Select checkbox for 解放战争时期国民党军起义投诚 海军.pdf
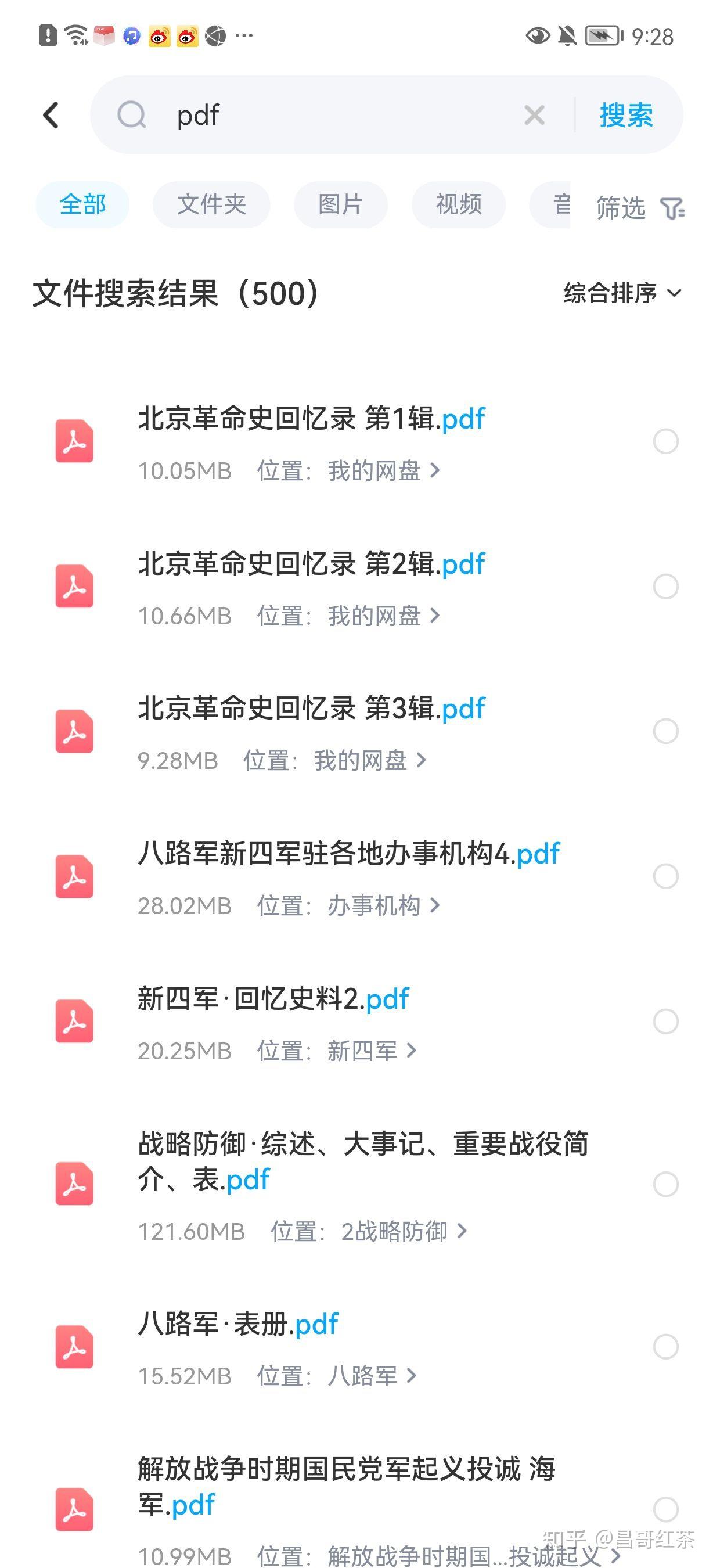 point(665,1509)
